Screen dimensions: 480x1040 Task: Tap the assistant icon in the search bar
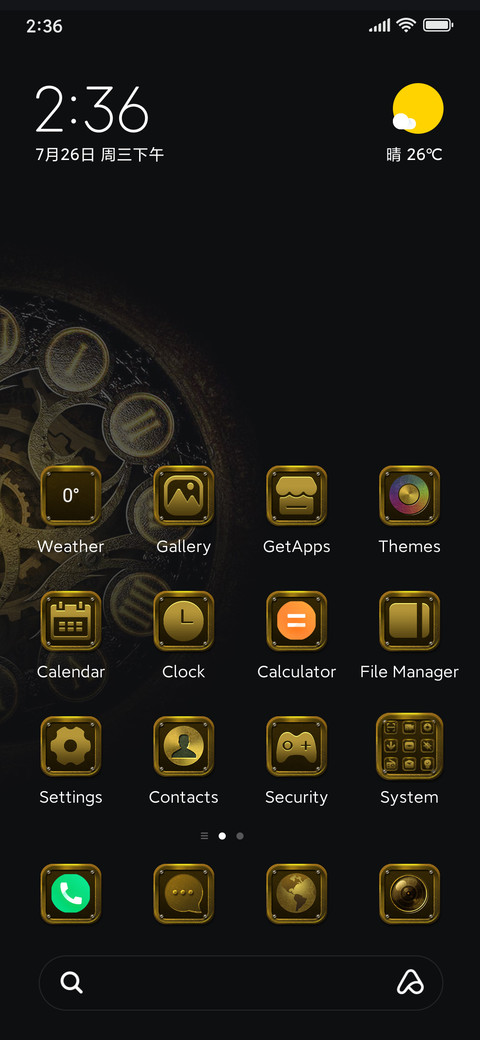point(410,982)
